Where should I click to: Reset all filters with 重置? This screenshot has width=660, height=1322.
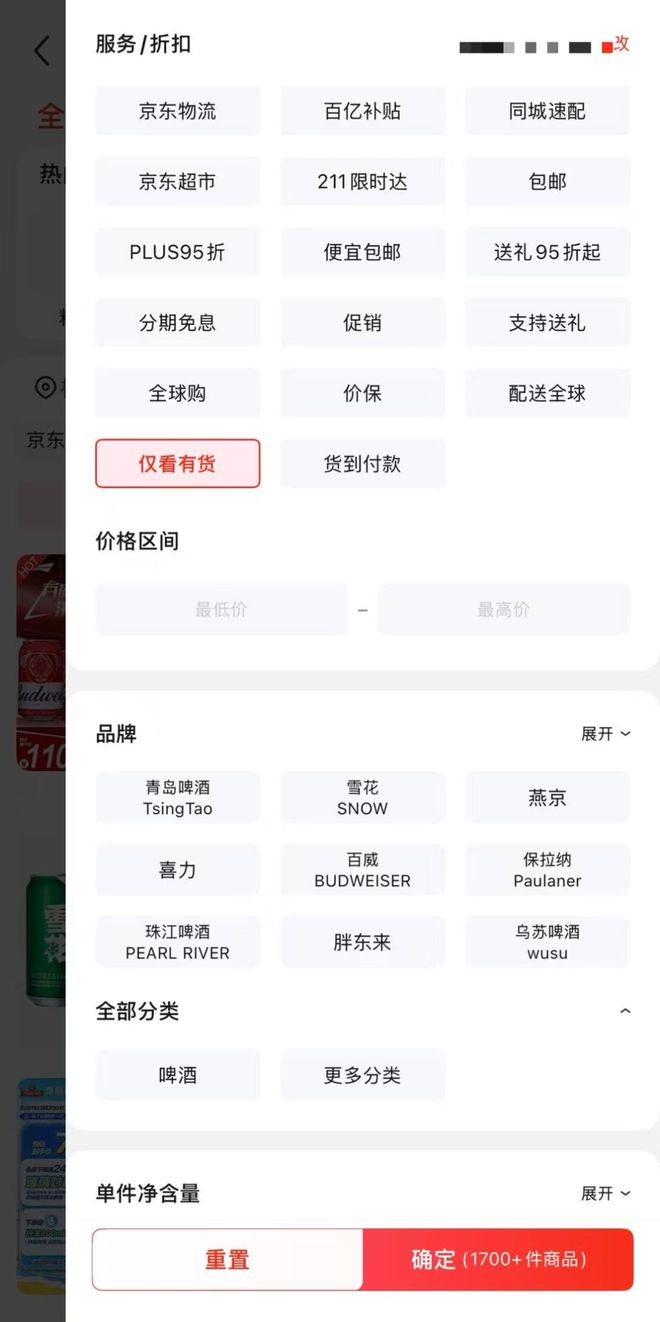point(227,1260)
